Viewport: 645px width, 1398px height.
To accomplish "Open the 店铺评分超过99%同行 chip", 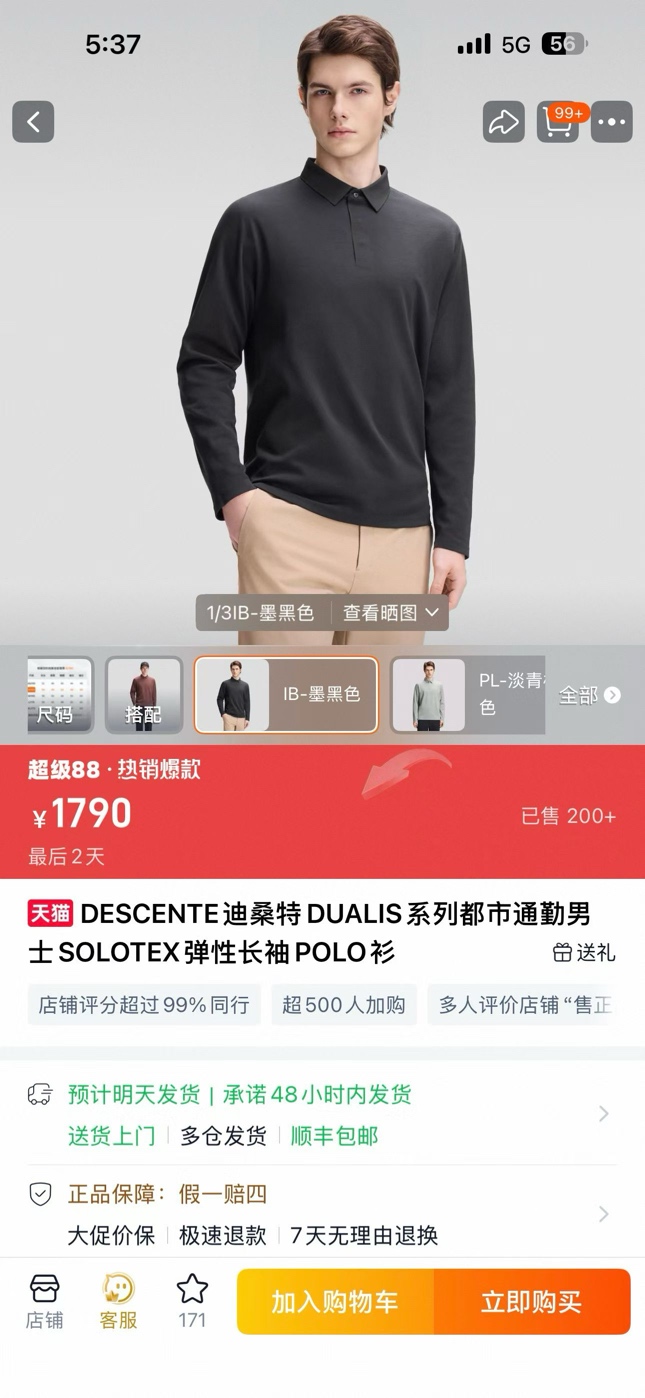I will click(144, 1005).
